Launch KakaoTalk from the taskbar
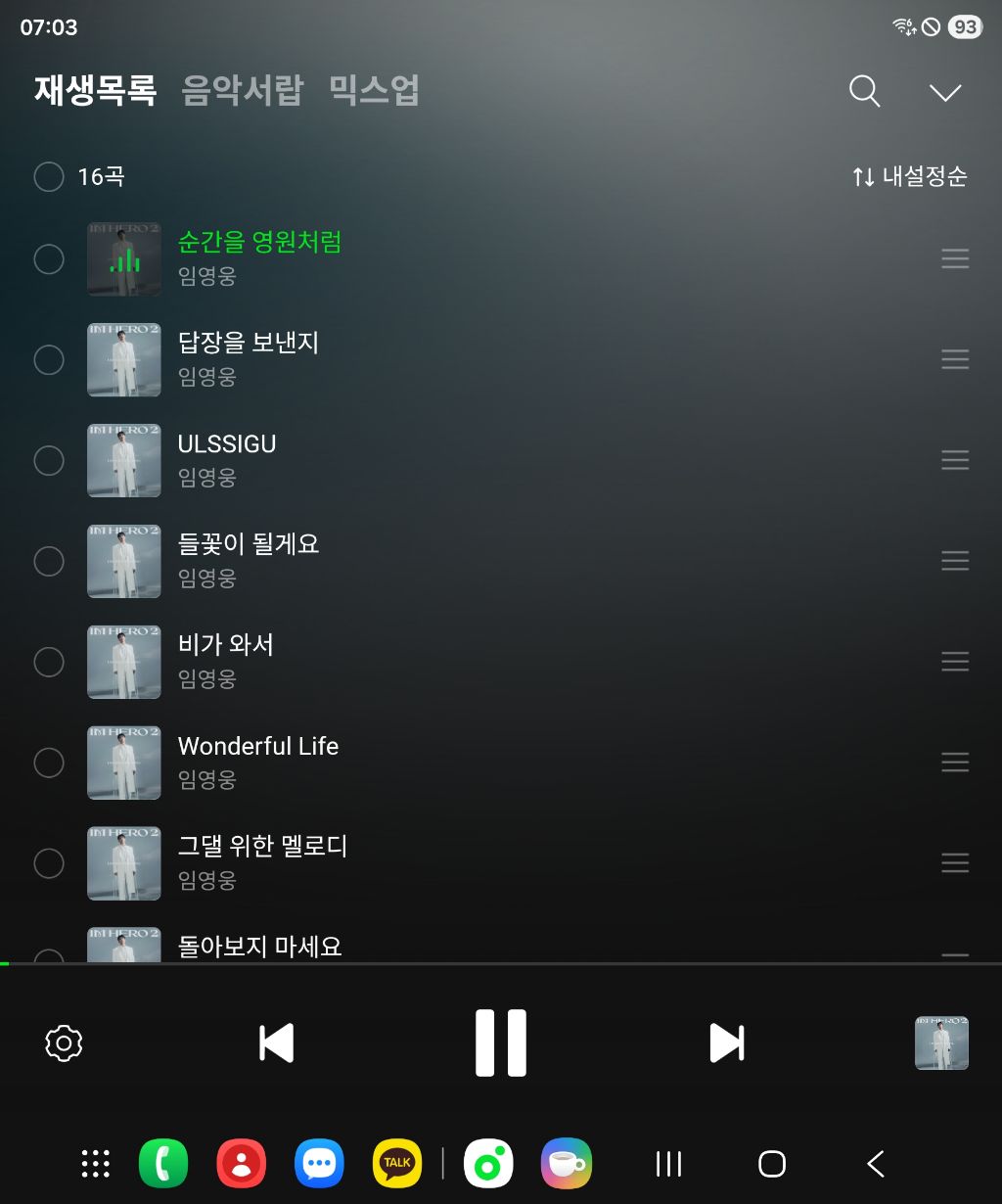The width and height of the screenshot is (1002, 1204). (x=397, y=1164)
